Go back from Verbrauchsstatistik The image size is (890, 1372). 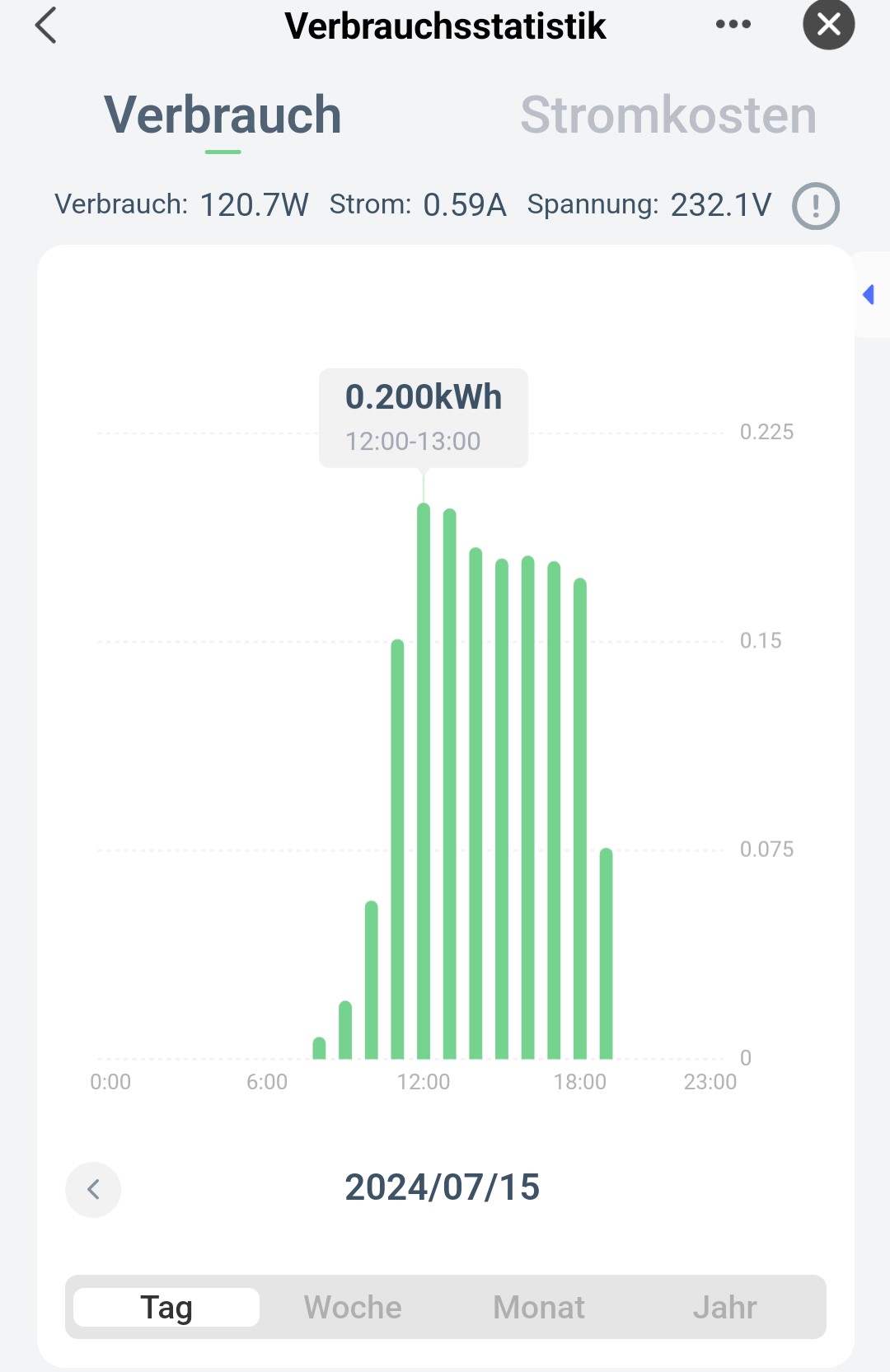coord(47,26)
